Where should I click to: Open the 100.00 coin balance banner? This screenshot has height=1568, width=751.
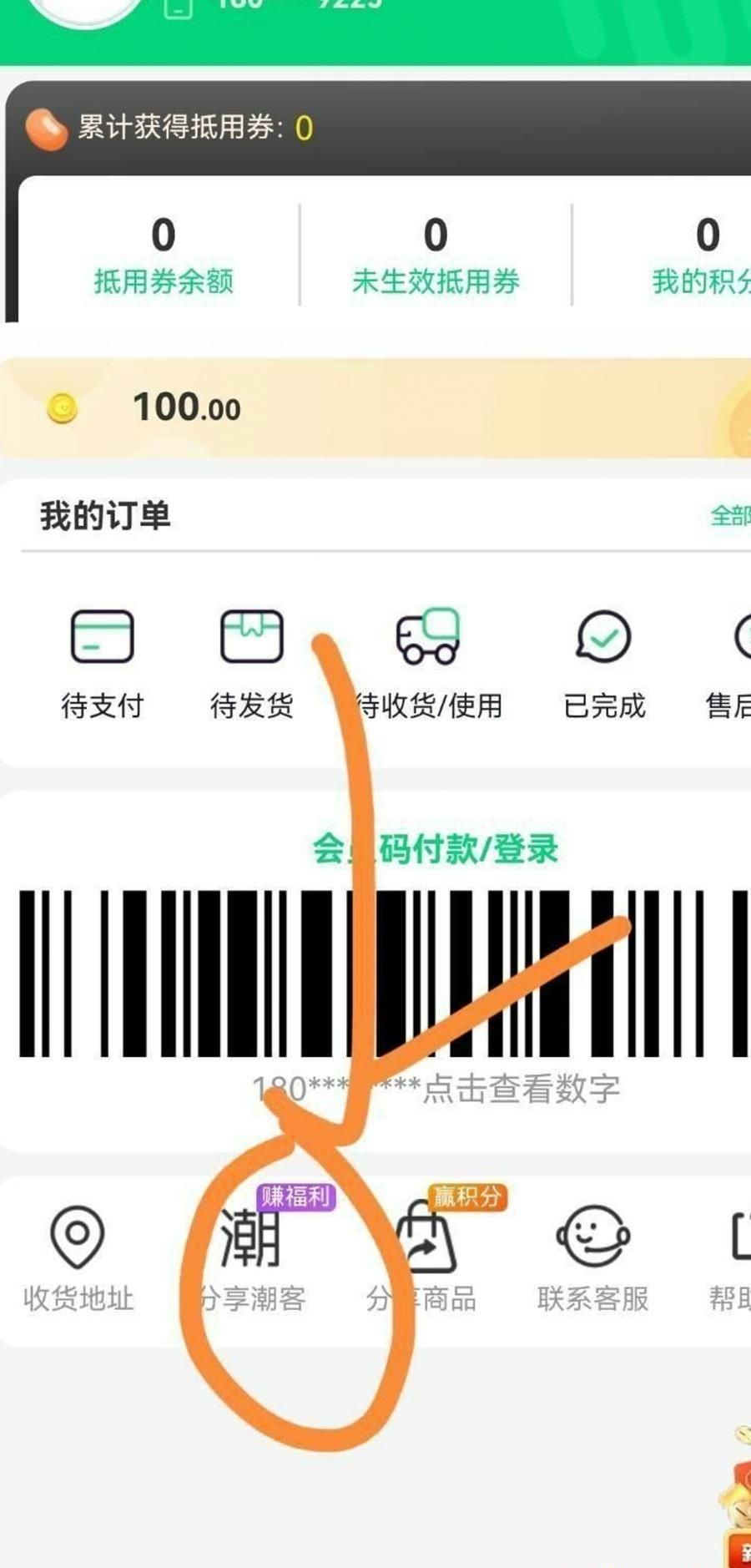tap(375, 408)
